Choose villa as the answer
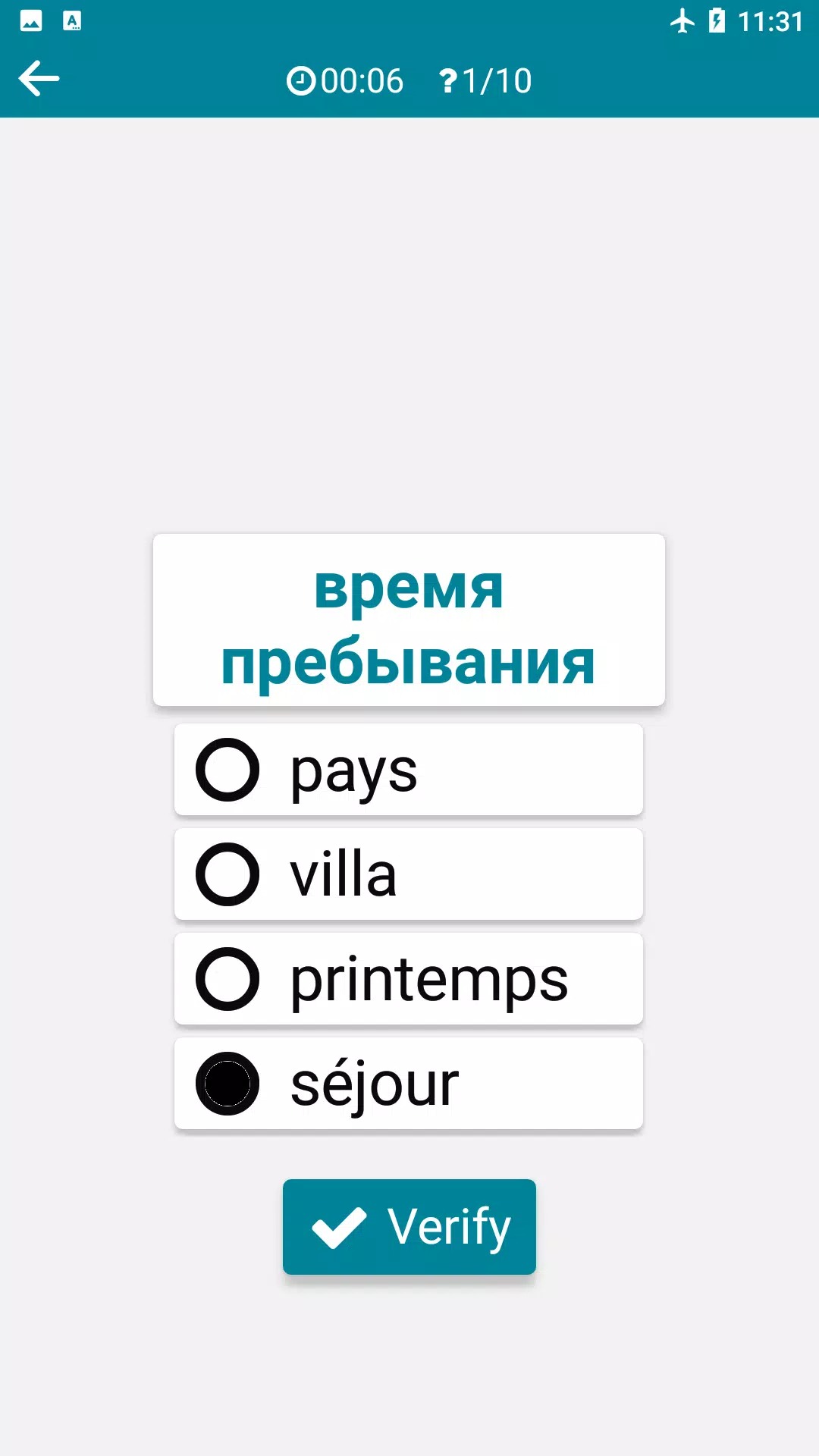Screen dimensions: 819x1456 click(x=408, y=874)
